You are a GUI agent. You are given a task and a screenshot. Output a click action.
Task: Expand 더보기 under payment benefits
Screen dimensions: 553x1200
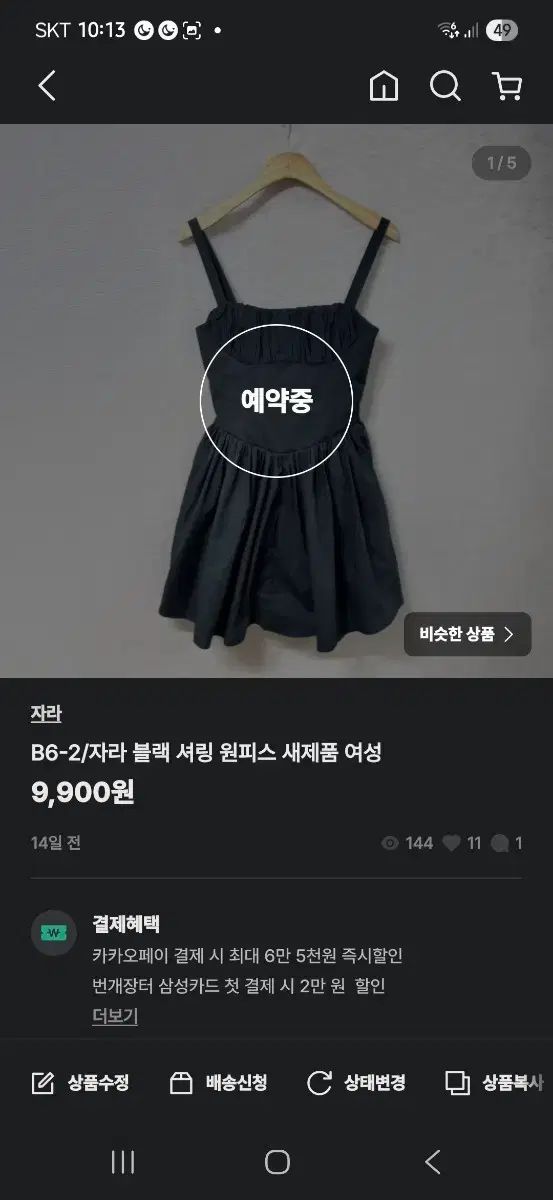click(x=115, y=1016)
